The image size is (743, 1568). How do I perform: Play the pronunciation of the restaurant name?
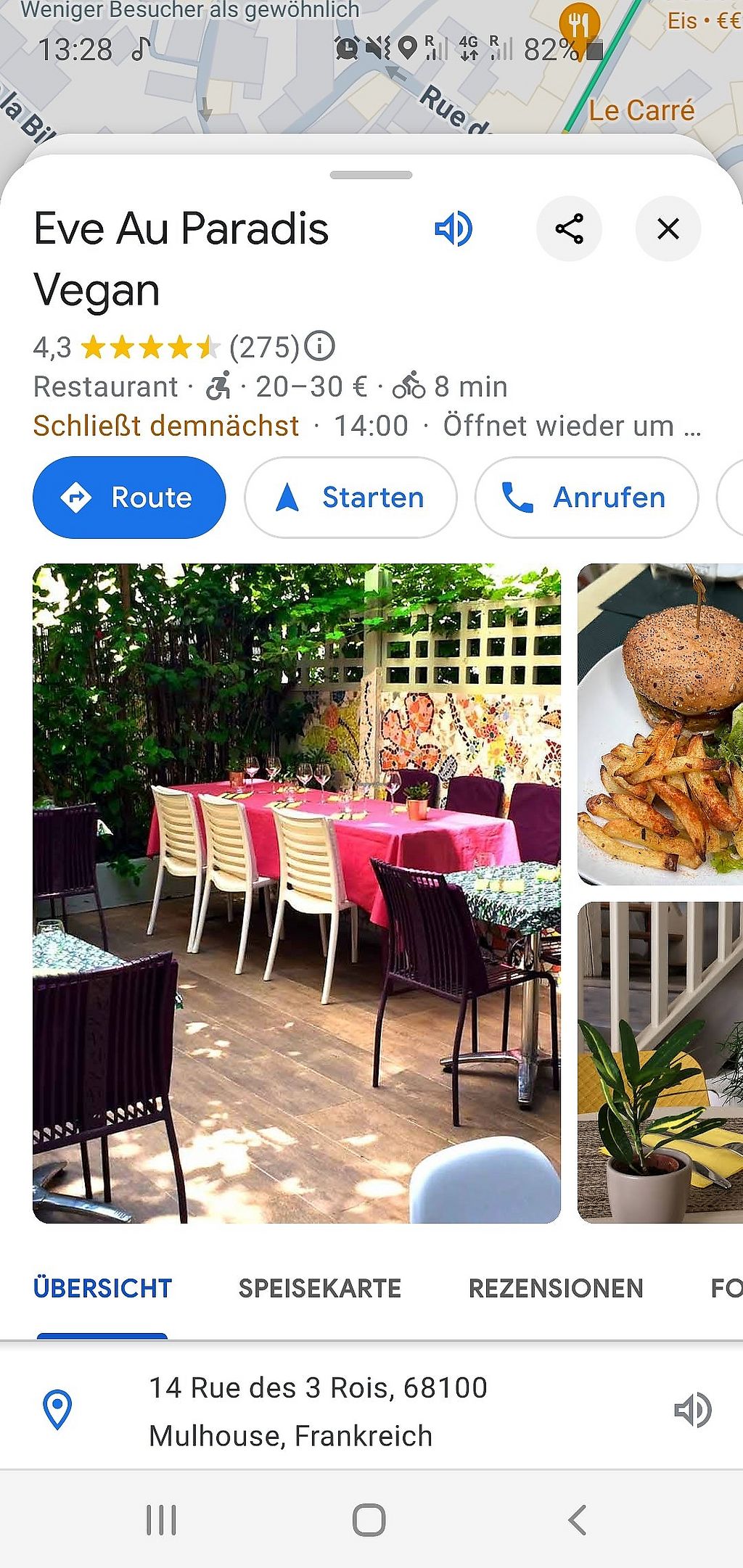click(453, 229)
